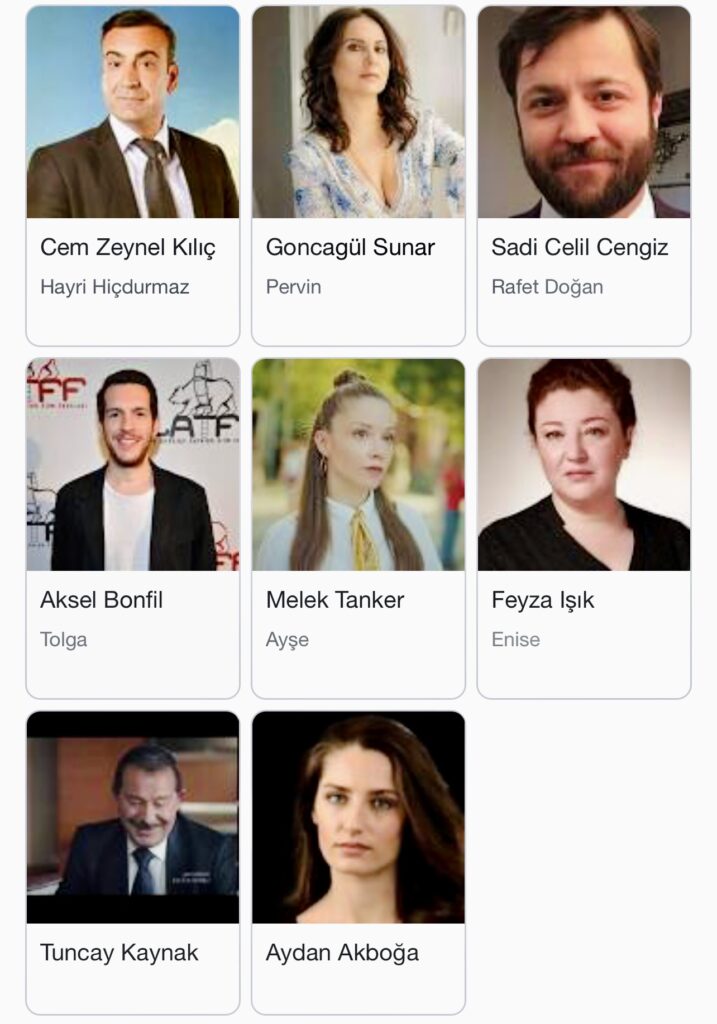
Task: Select the Tuncay Kaynak card
Action: [133, 862]
